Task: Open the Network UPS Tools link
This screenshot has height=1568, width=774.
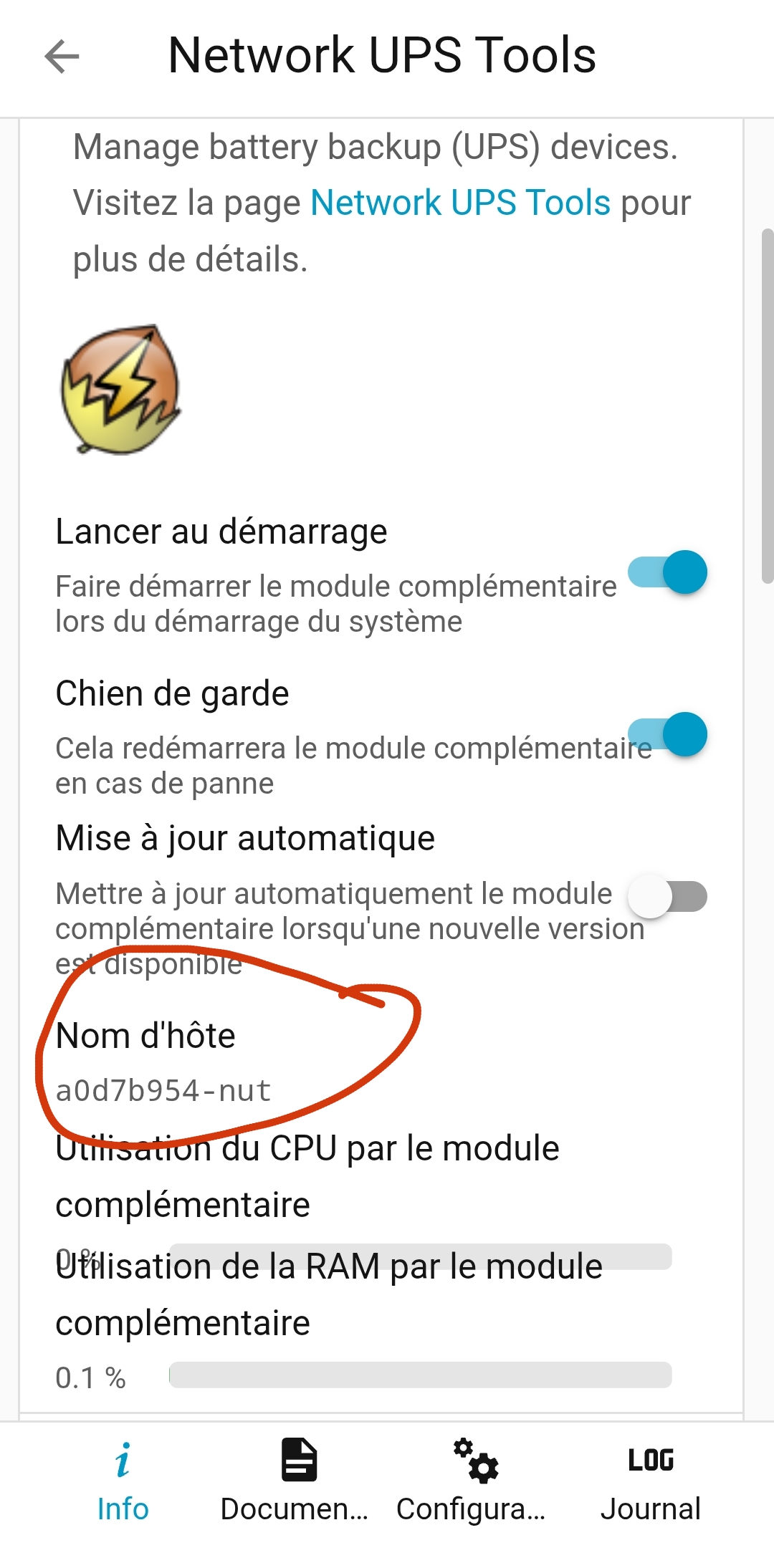Action: [460, 203]
